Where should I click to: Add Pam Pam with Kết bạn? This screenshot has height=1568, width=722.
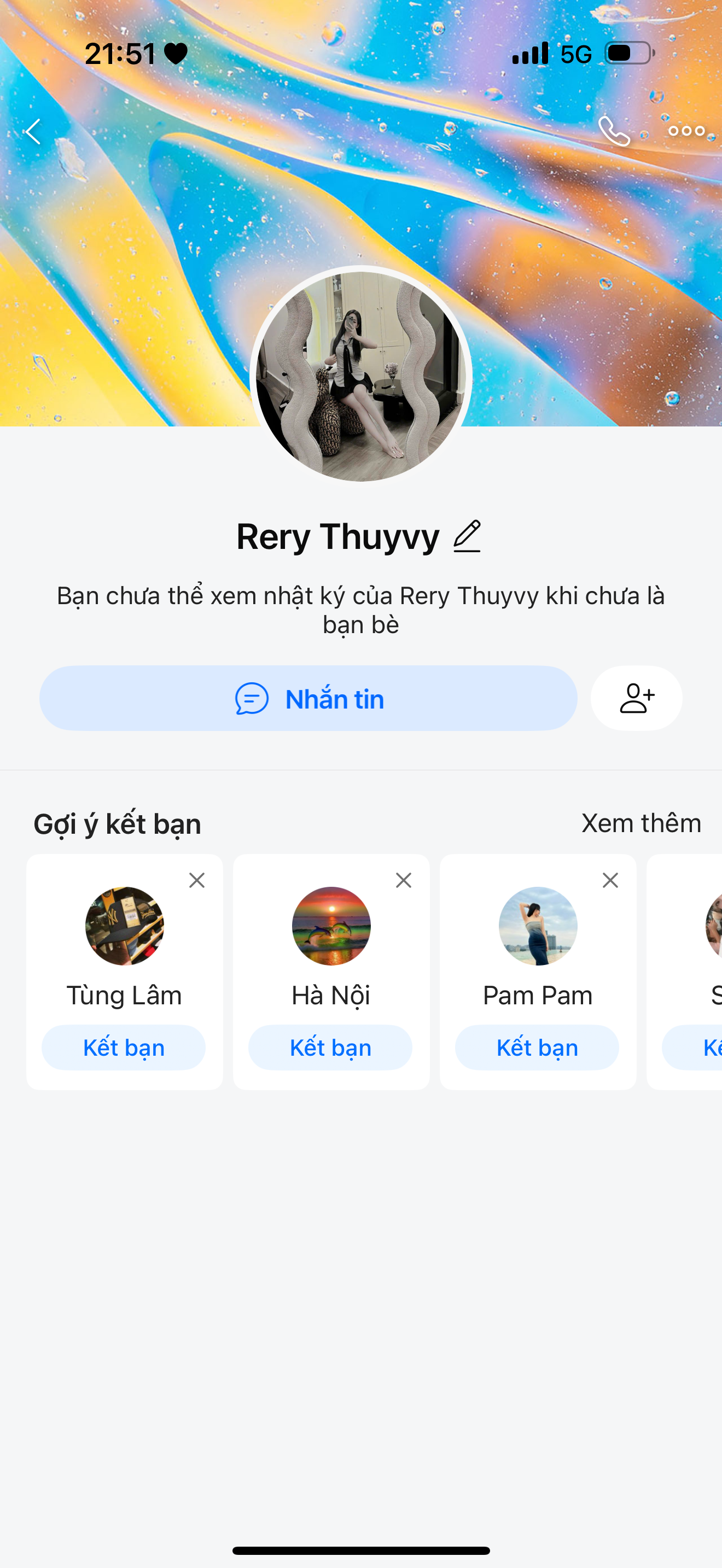[x=537, y=1048]
